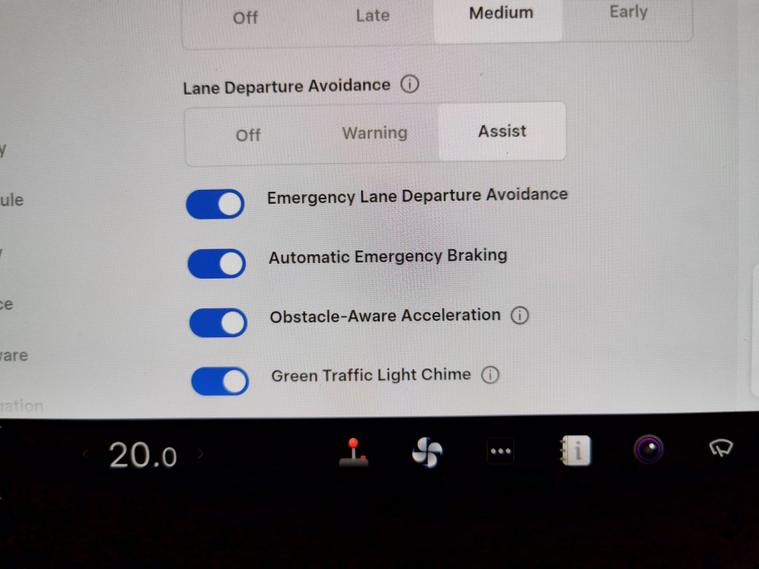Open the arcade joystick app
This screenshot has width=759, height=569.
(353, 452)
